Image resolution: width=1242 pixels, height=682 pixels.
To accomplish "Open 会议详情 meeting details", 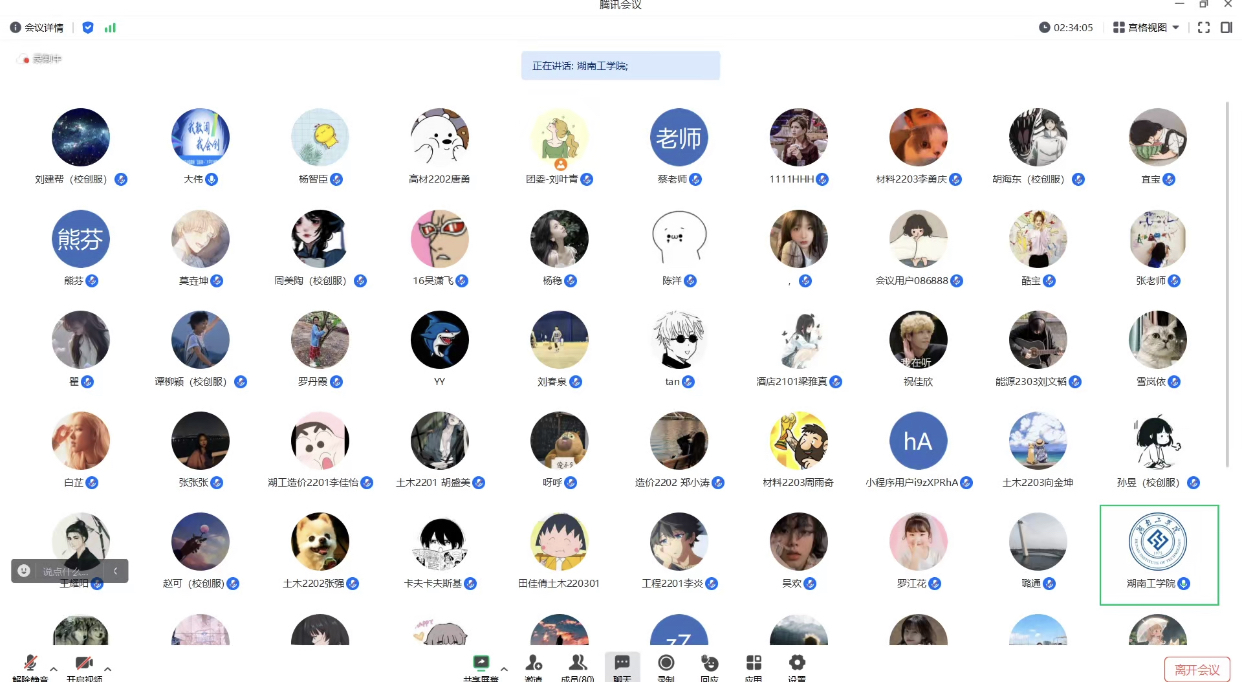I will click(37, 28).
